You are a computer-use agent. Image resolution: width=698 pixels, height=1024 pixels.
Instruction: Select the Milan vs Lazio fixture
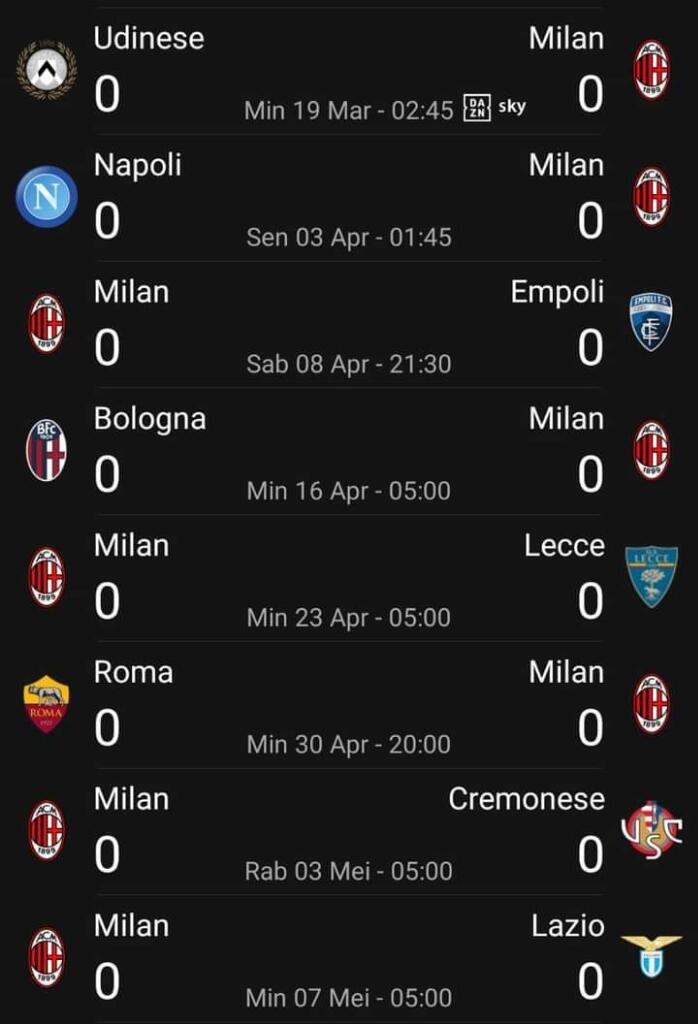point(349,958)
